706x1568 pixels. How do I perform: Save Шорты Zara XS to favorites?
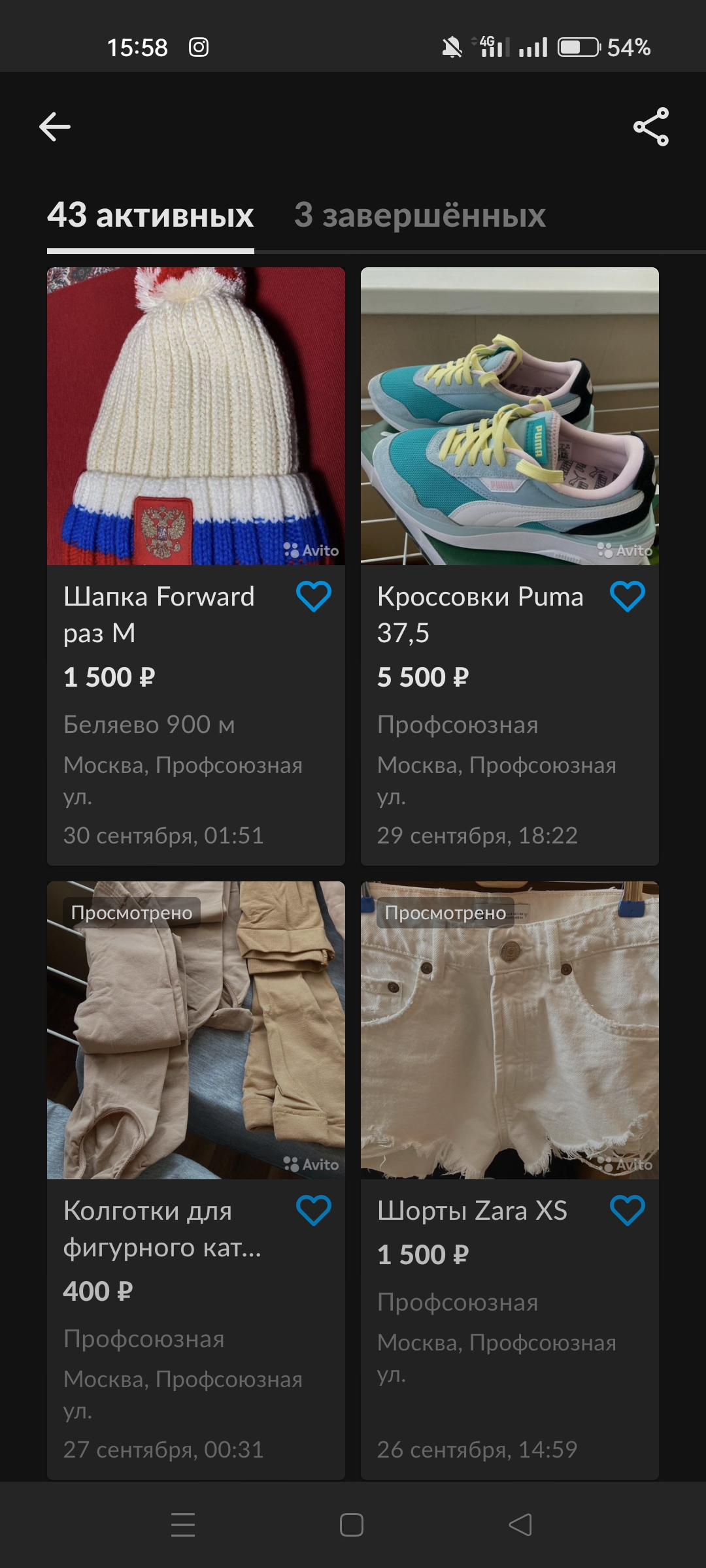[x=628, y=1211]
